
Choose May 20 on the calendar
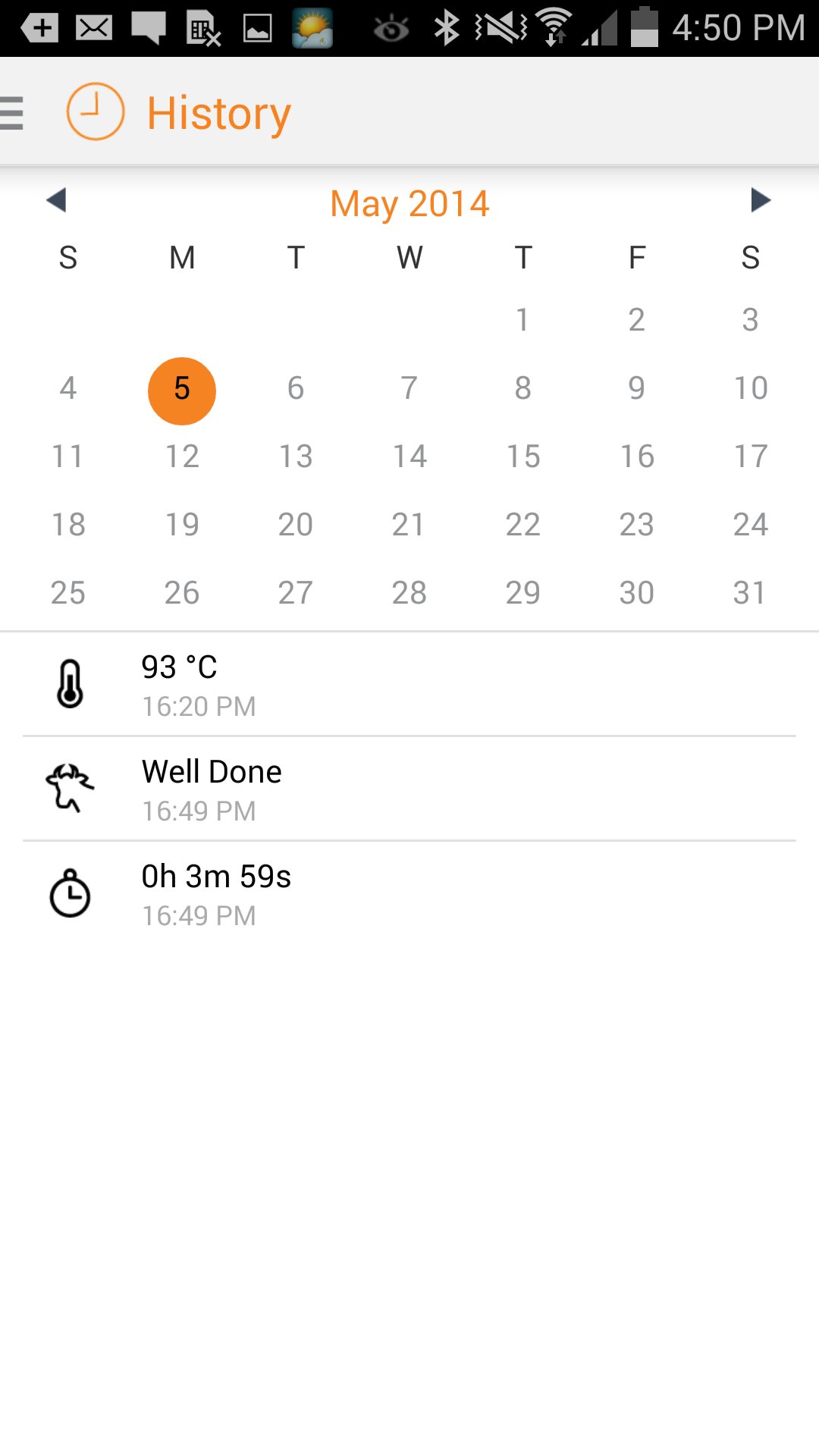coord(295,525)
